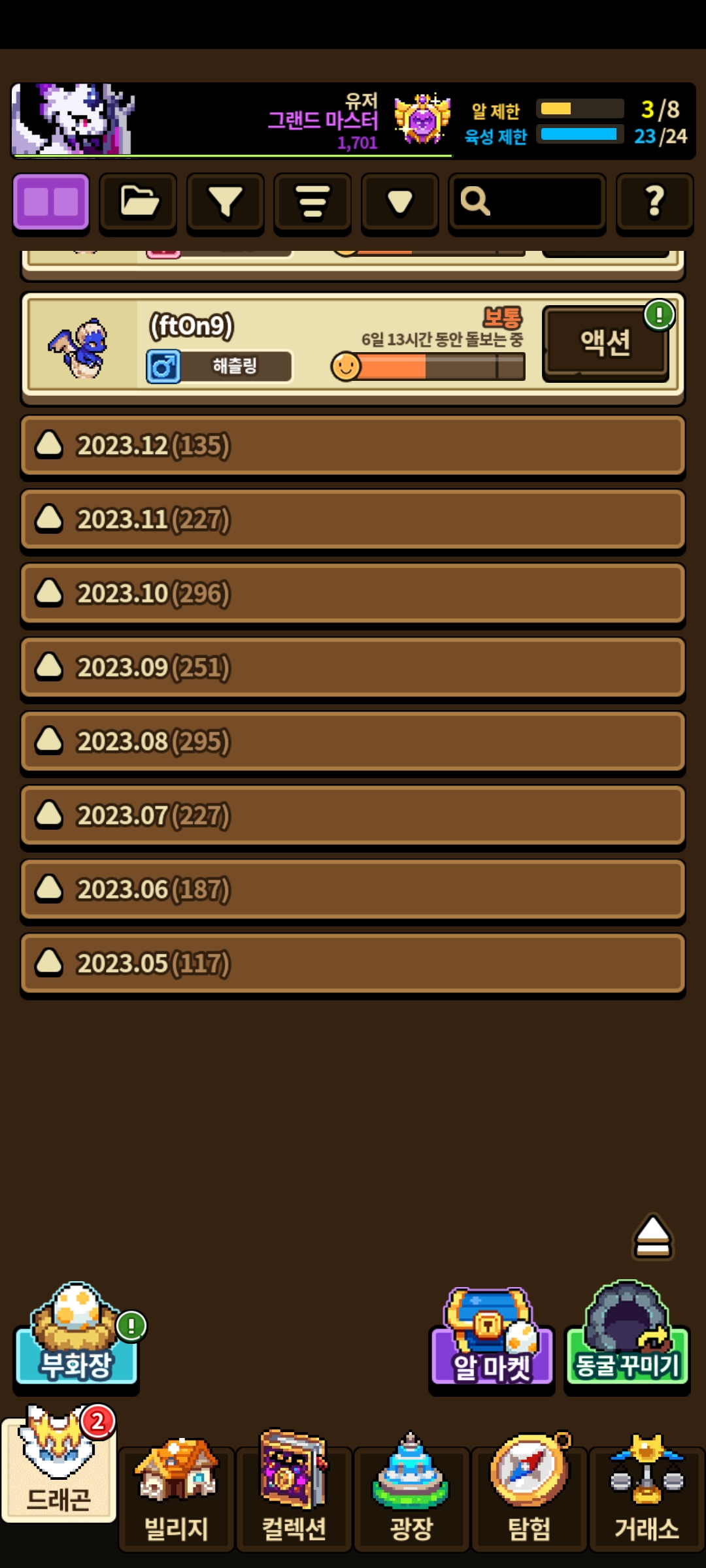Open the sort order icon
Screen dimensions: 706x1568
312,202
